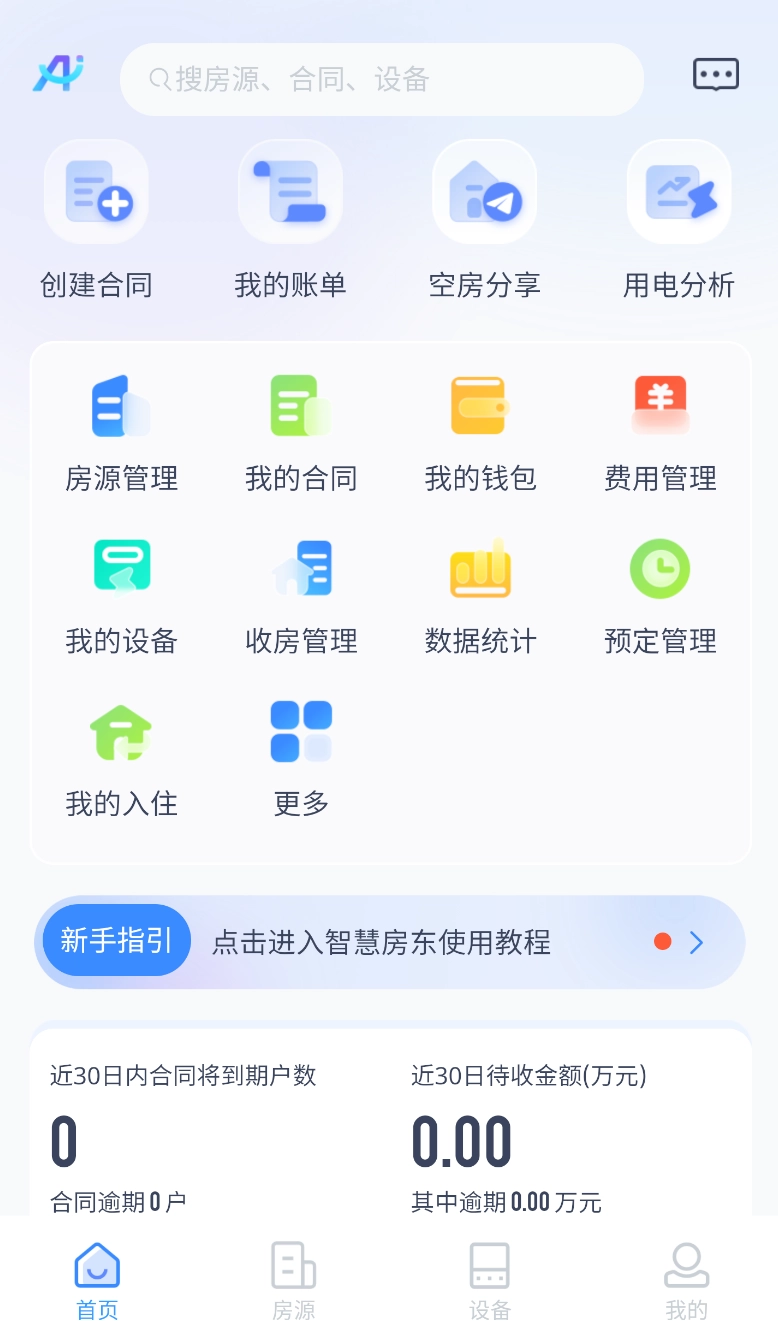The width and height of the screenshot is (778, 1332).
Task: Open 用电分析
Action: click(678, 219)
